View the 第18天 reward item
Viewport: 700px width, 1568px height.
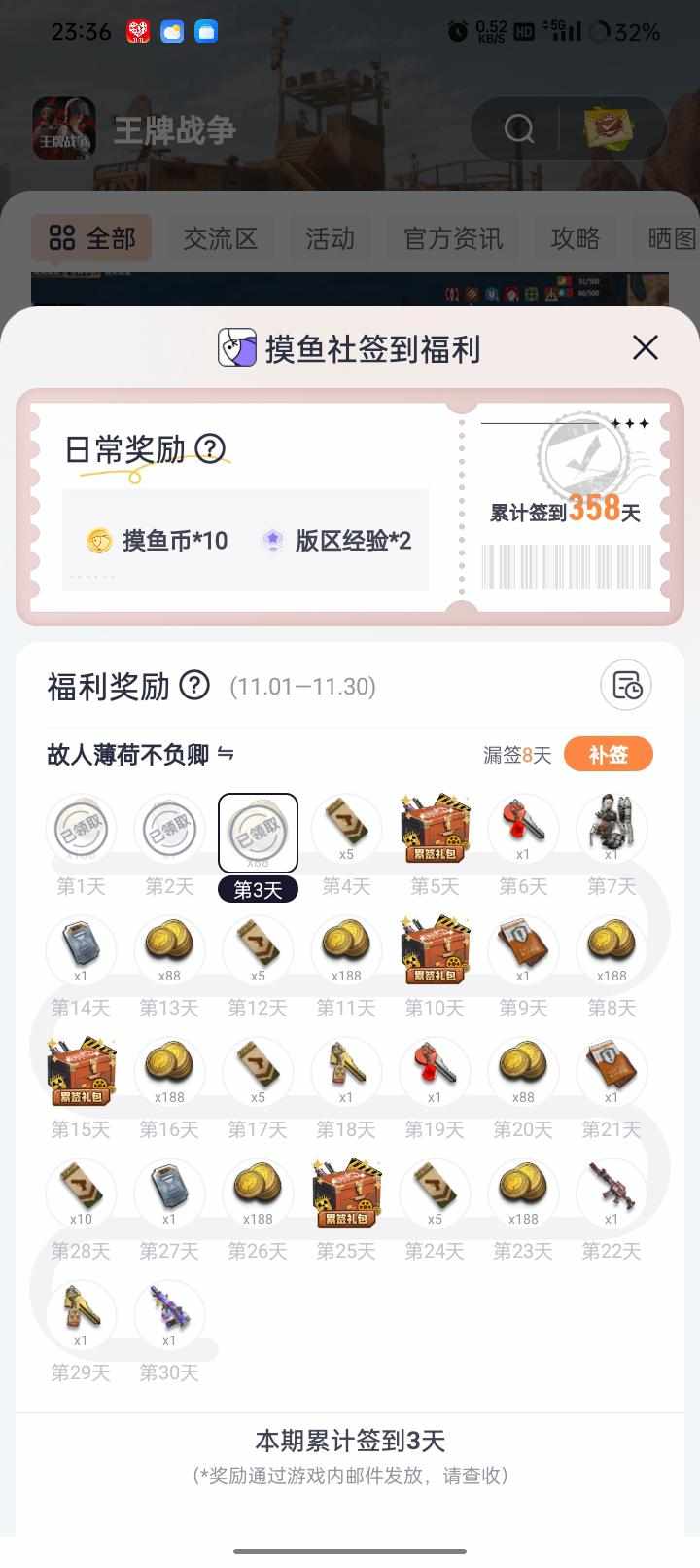346,1073
